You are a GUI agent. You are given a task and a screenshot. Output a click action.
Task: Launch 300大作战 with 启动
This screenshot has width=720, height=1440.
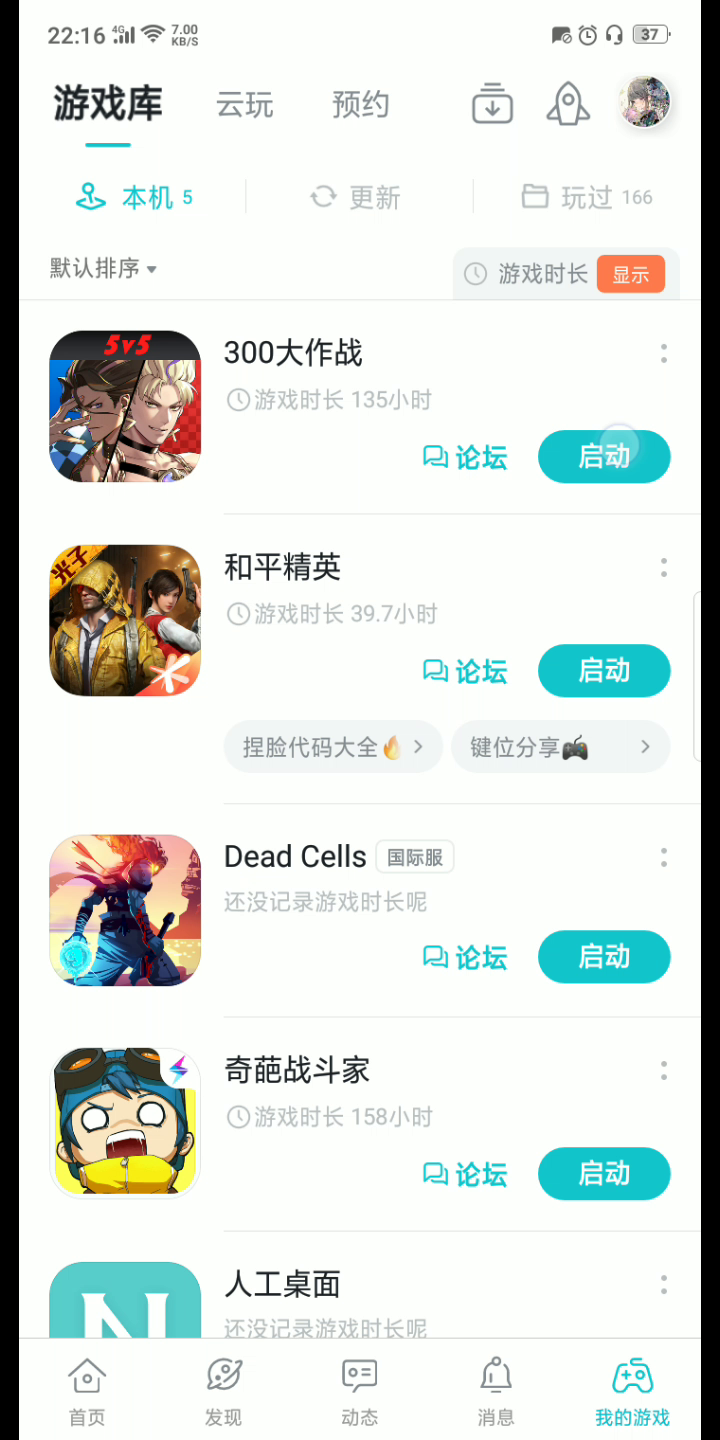pyautogui.click(x=604, y=457)
